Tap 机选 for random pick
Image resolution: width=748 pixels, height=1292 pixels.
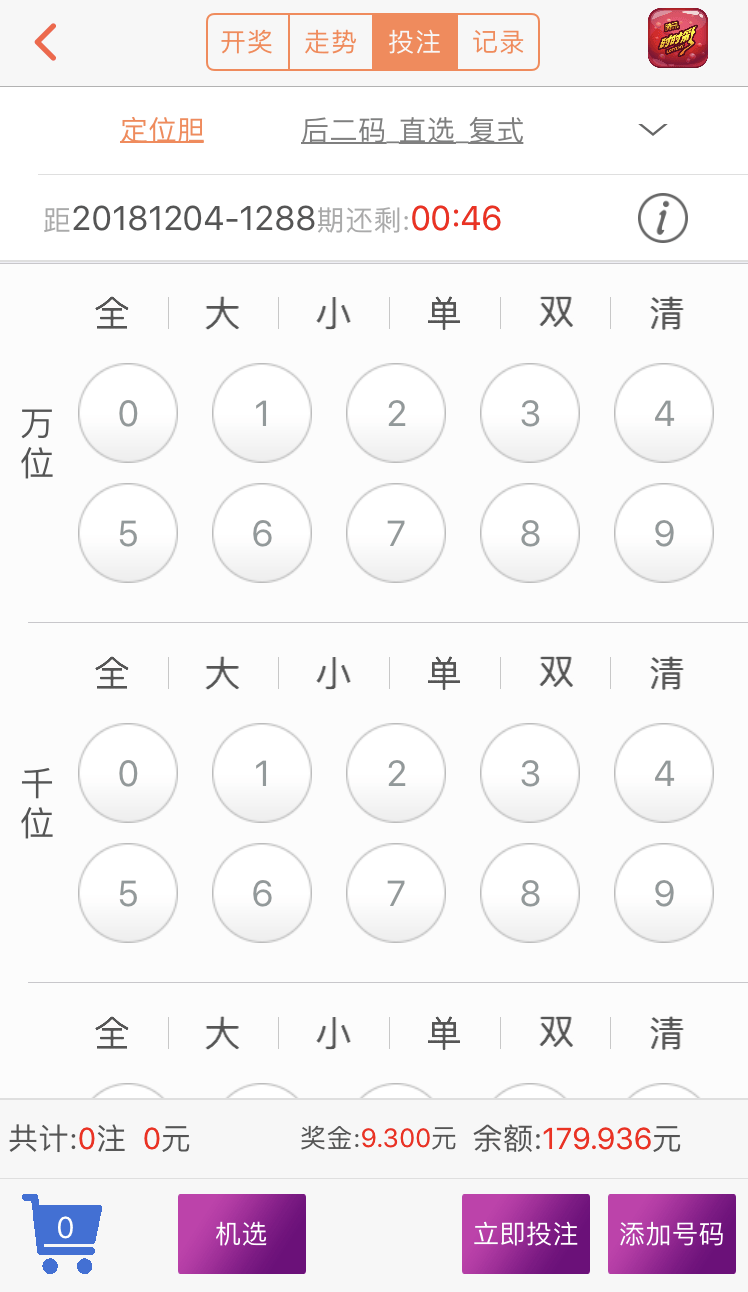click(242, 1234)
